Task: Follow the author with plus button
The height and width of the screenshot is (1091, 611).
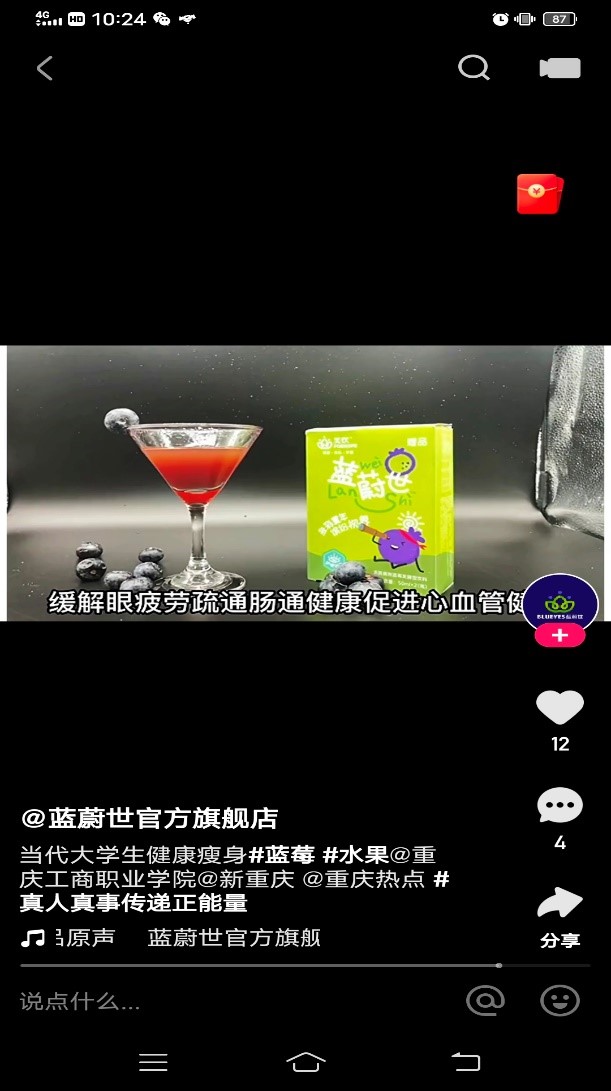Action: [560, 636]
